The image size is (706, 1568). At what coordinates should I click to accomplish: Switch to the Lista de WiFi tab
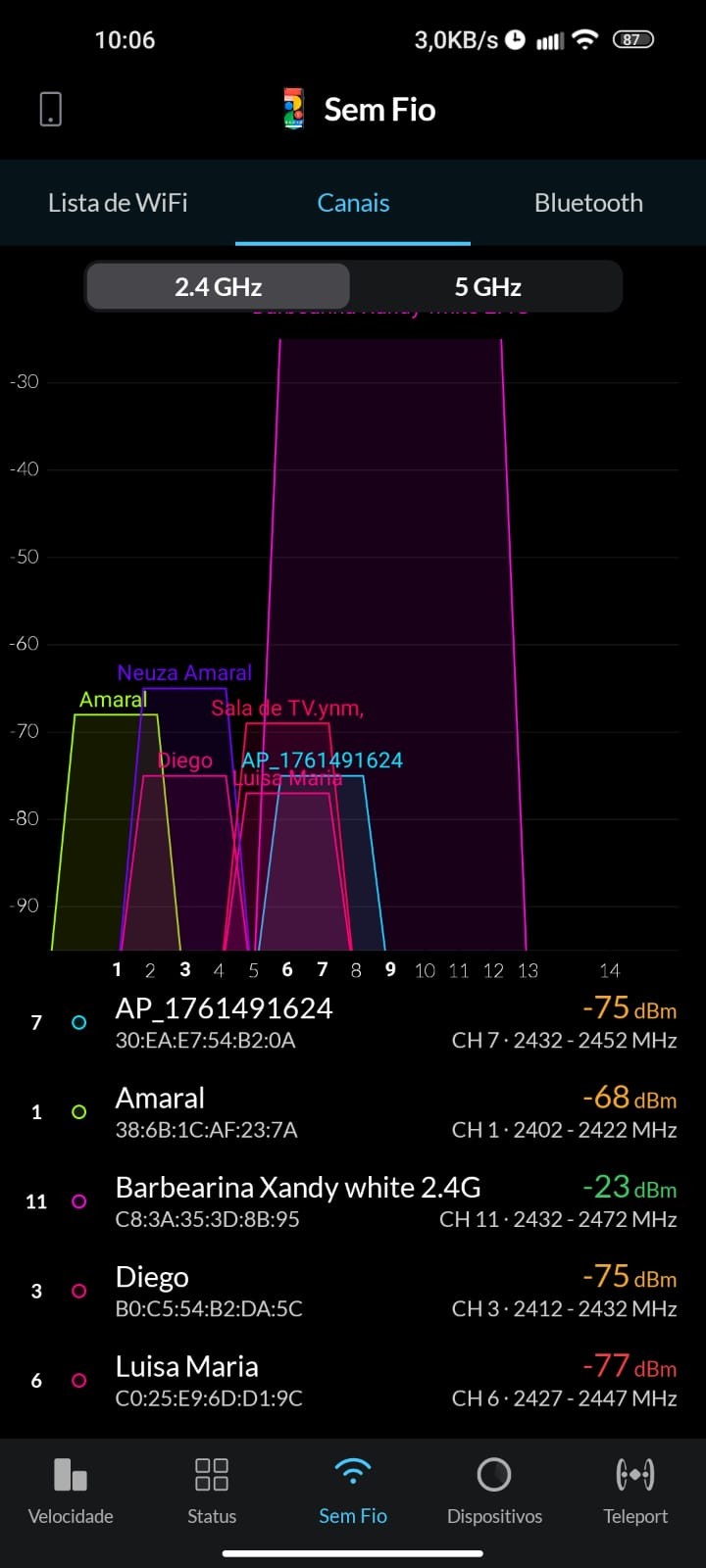[x=118, y=203]
